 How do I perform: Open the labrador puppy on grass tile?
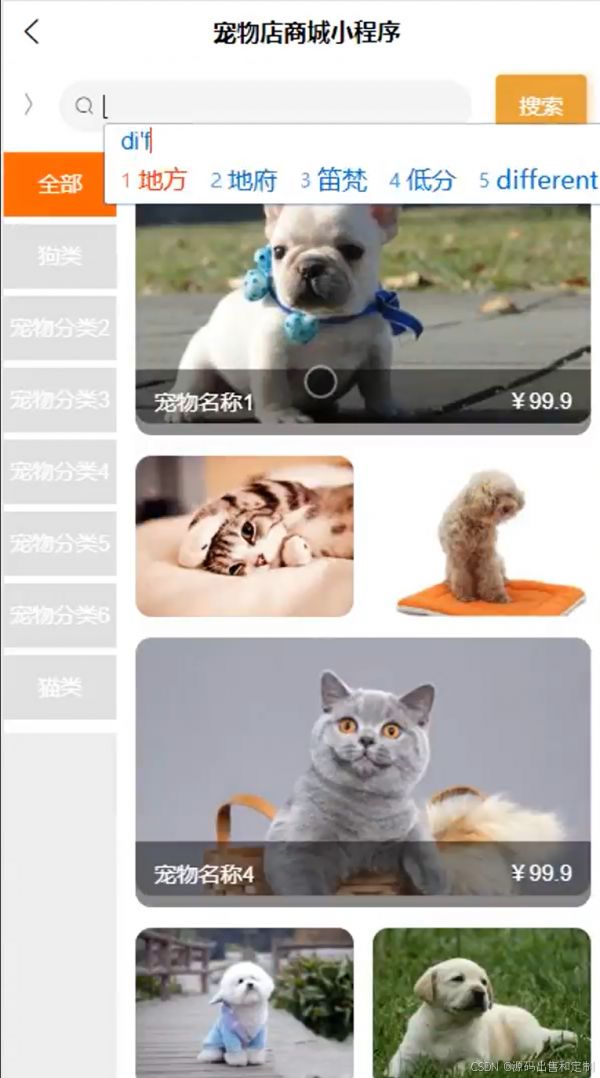click(482, 1002)
